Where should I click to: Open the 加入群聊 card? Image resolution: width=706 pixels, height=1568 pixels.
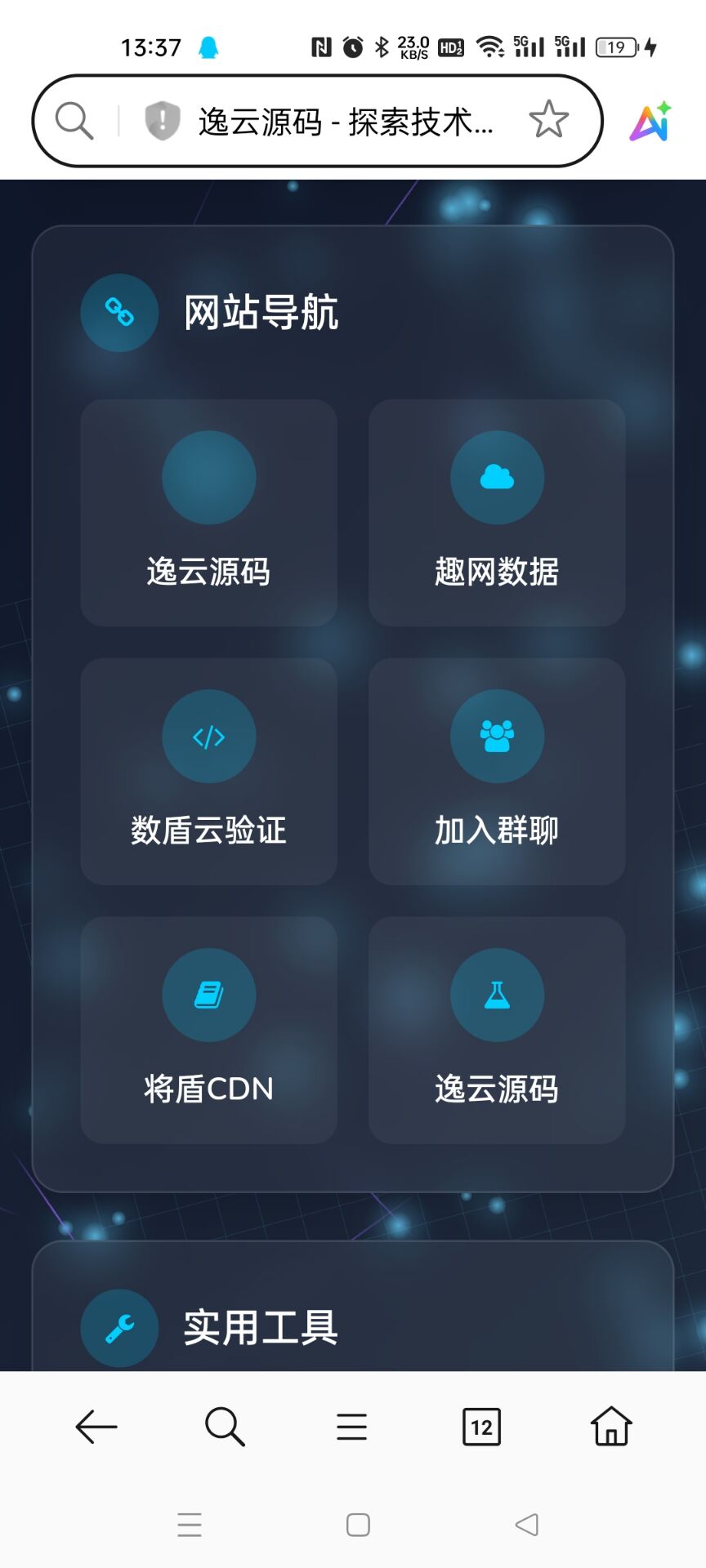tap(497, 772)
